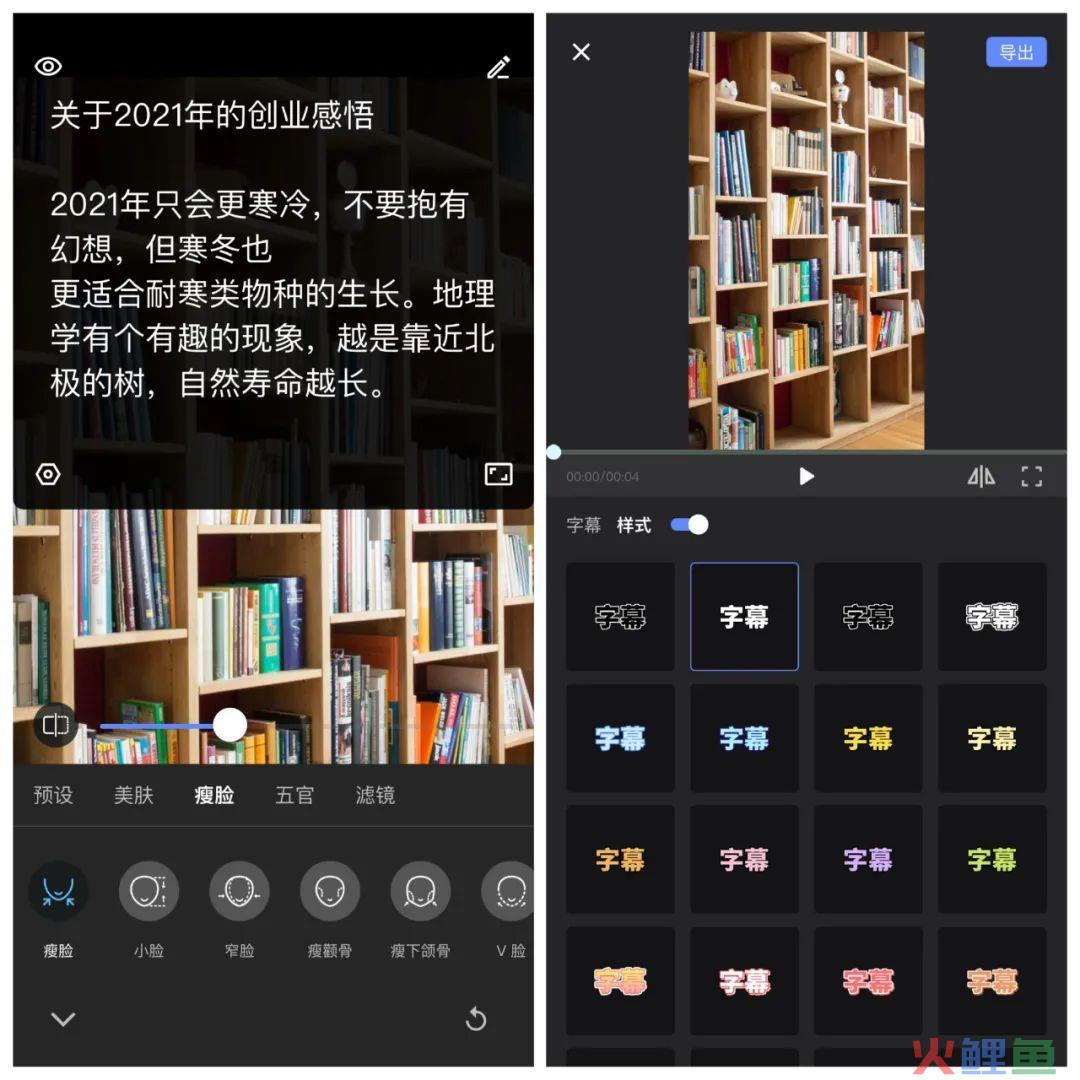1080x1080 pixels.
Task: Collapse the beauty panel with down chevron
Action: click(63, 1019)
